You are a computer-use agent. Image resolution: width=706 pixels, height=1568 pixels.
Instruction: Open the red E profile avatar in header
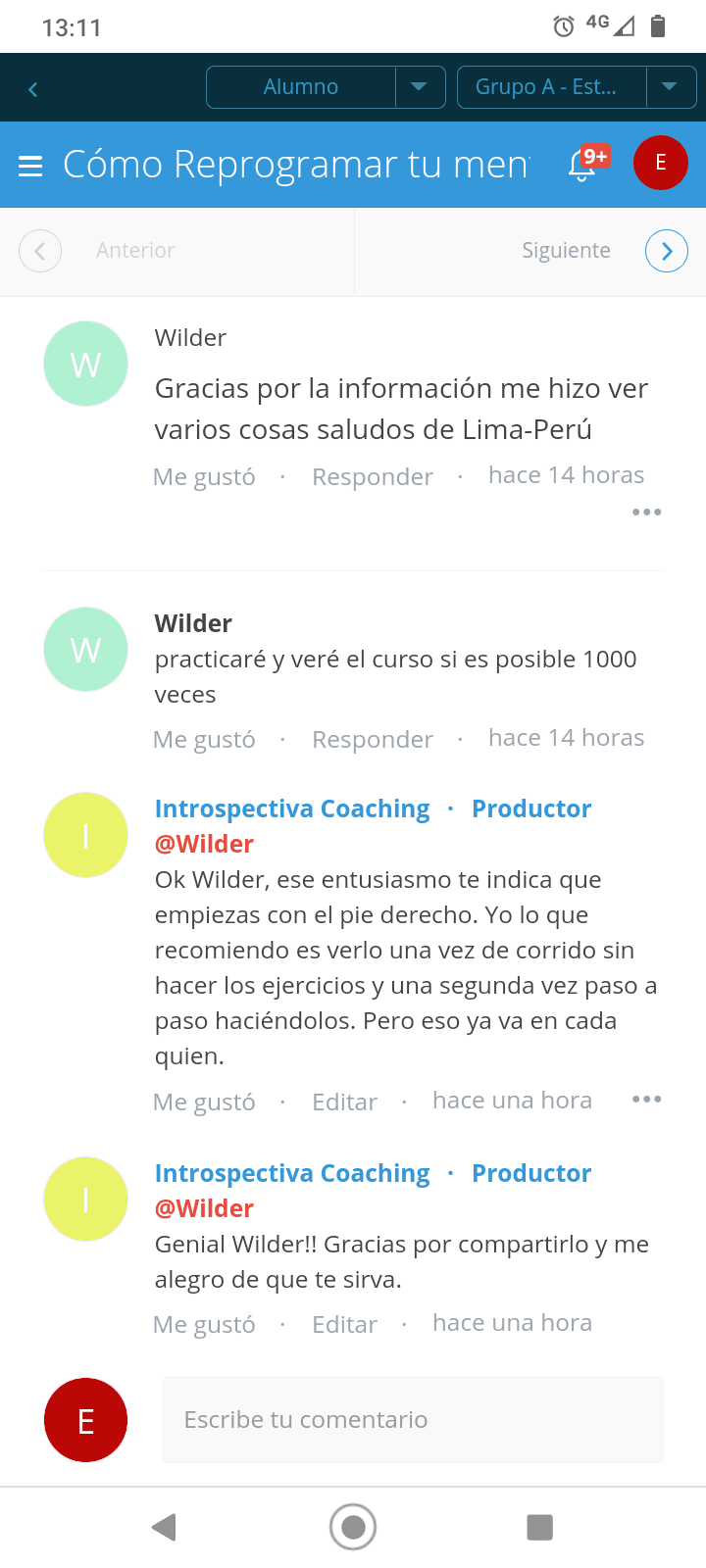(x=660, y=163)
